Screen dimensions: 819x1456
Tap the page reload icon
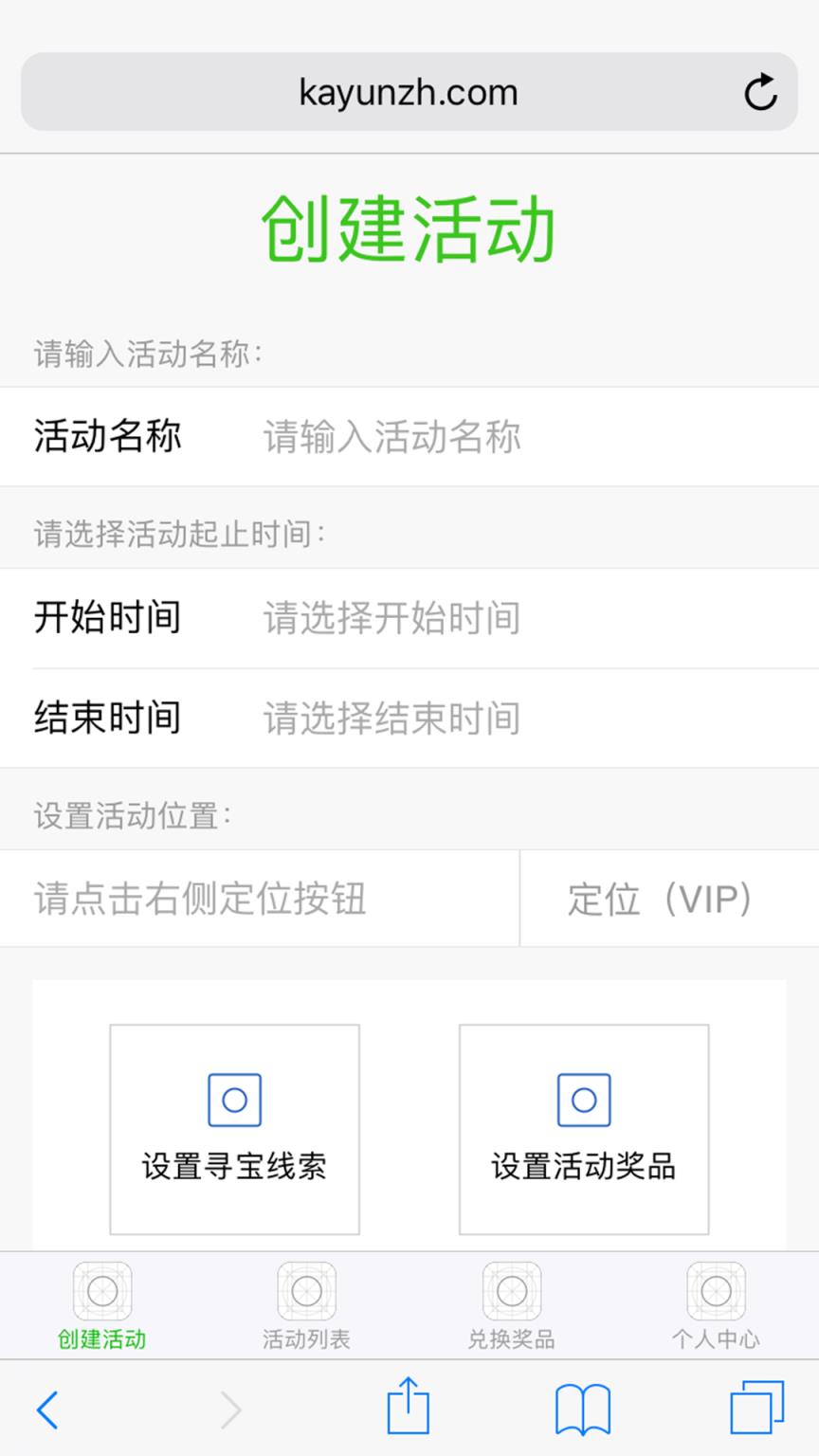point(761,91)
